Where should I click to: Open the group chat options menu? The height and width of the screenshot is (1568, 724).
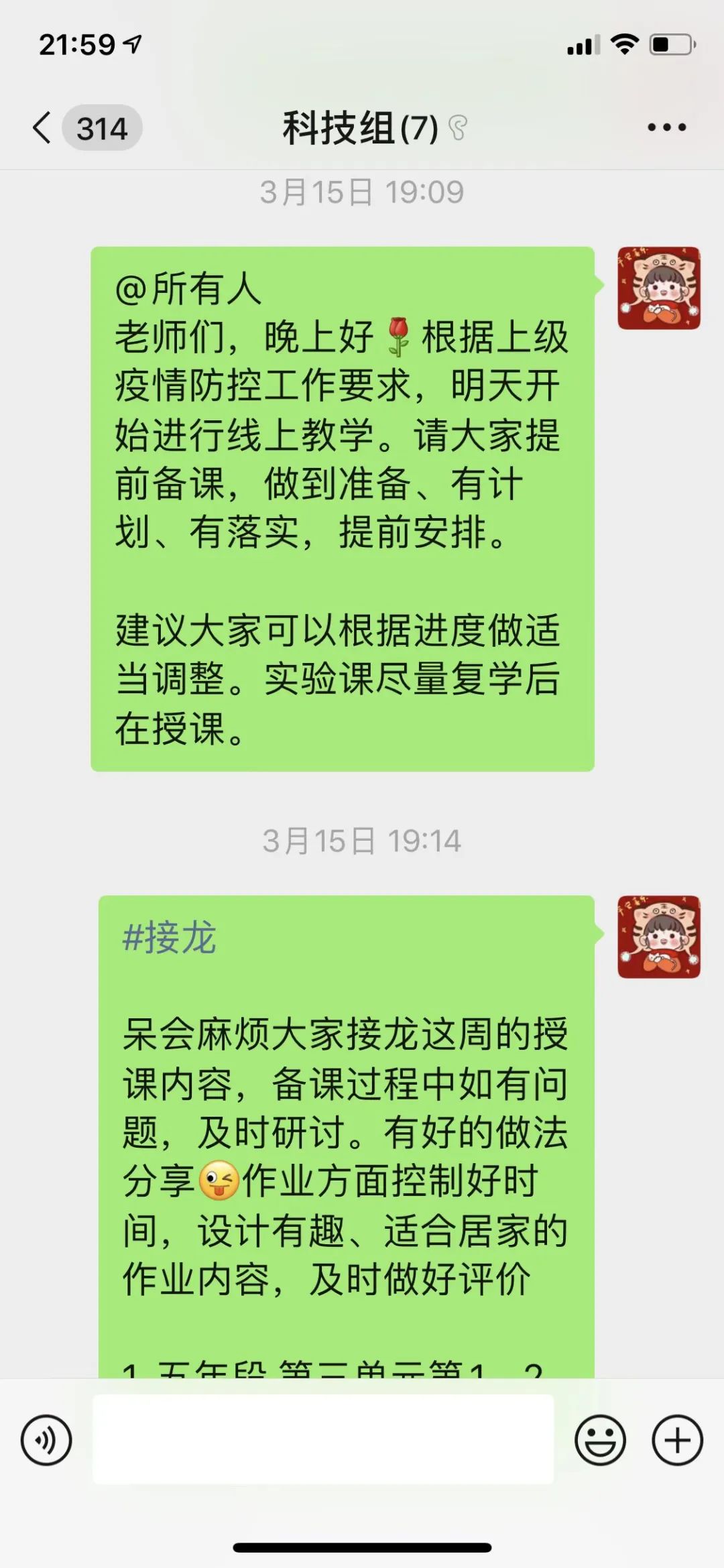click(x=666, y=127)
